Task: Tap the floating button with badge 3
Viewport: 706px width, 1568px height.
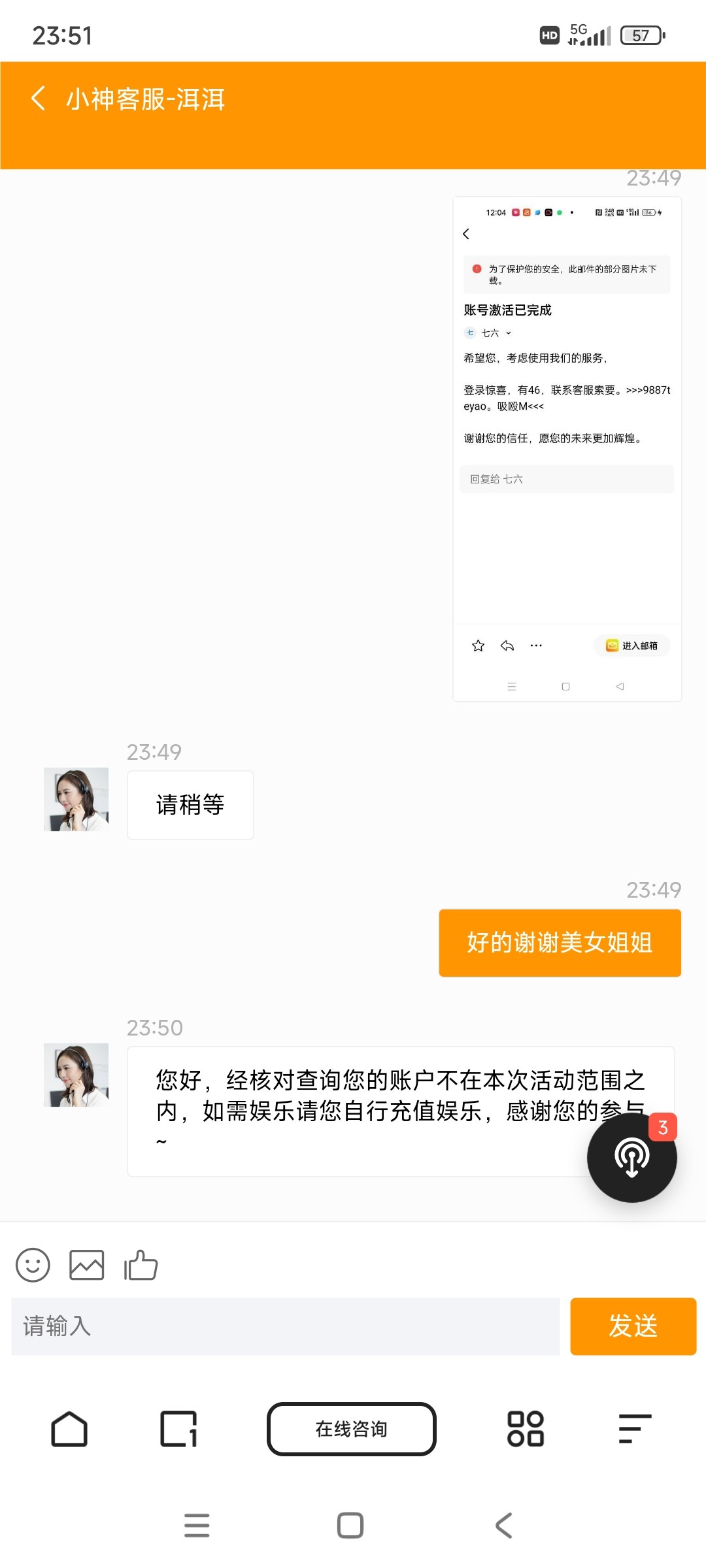Action: click(x=631, y=1157)
